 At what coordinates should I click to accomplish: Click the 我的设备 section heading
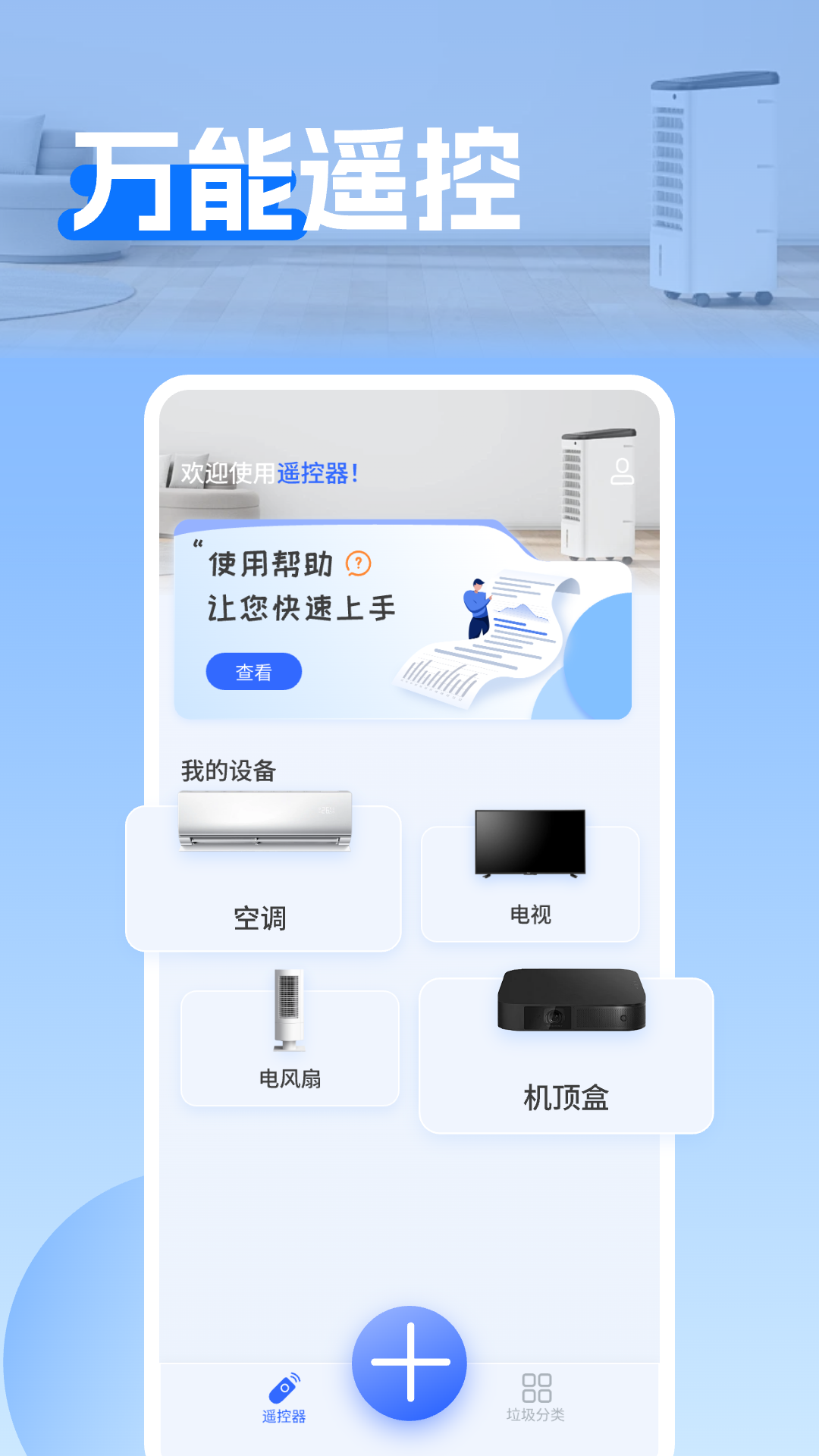tap(227, 767)
